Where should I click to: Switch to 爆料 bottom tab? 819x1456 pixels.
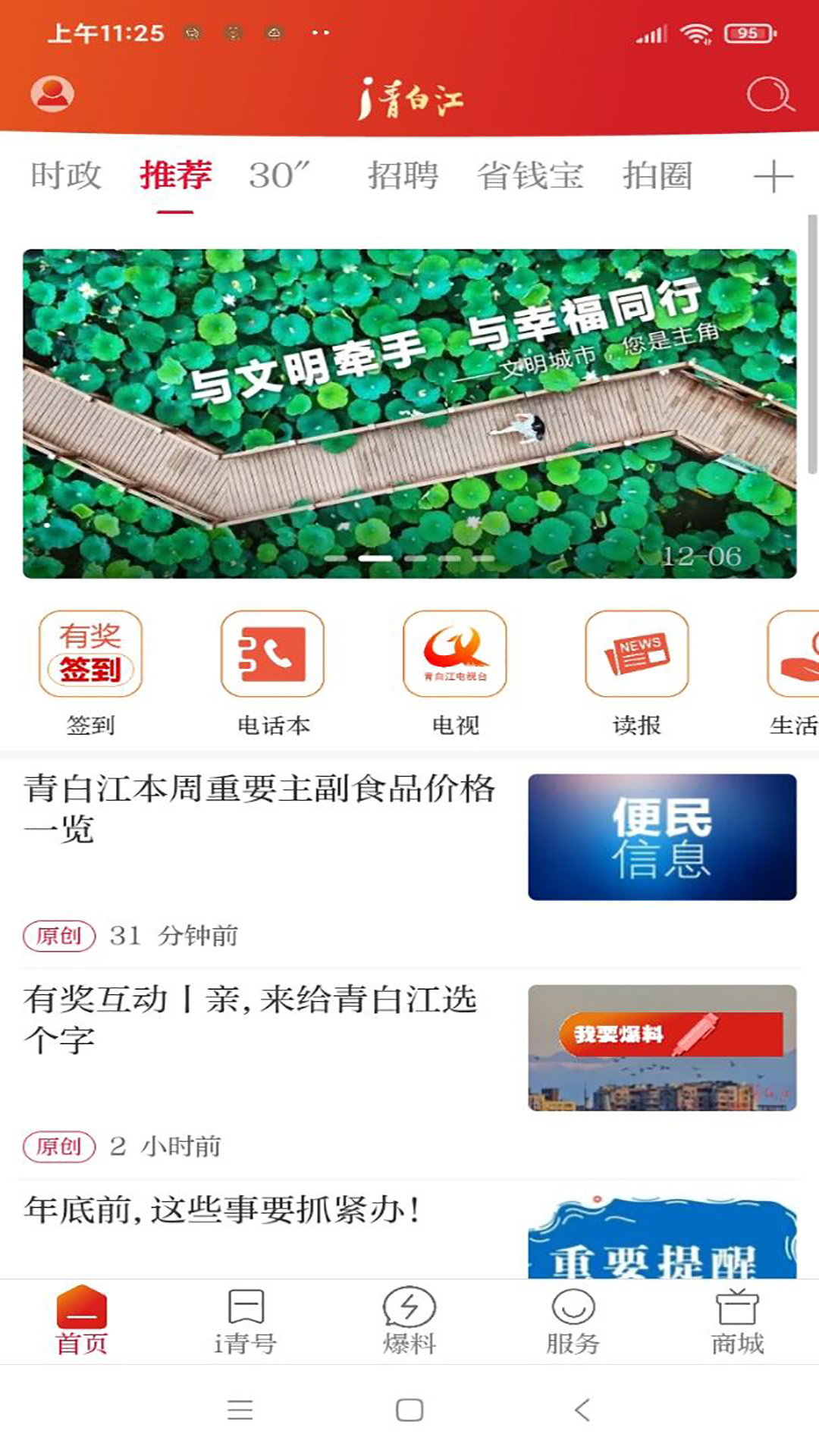409,1323
